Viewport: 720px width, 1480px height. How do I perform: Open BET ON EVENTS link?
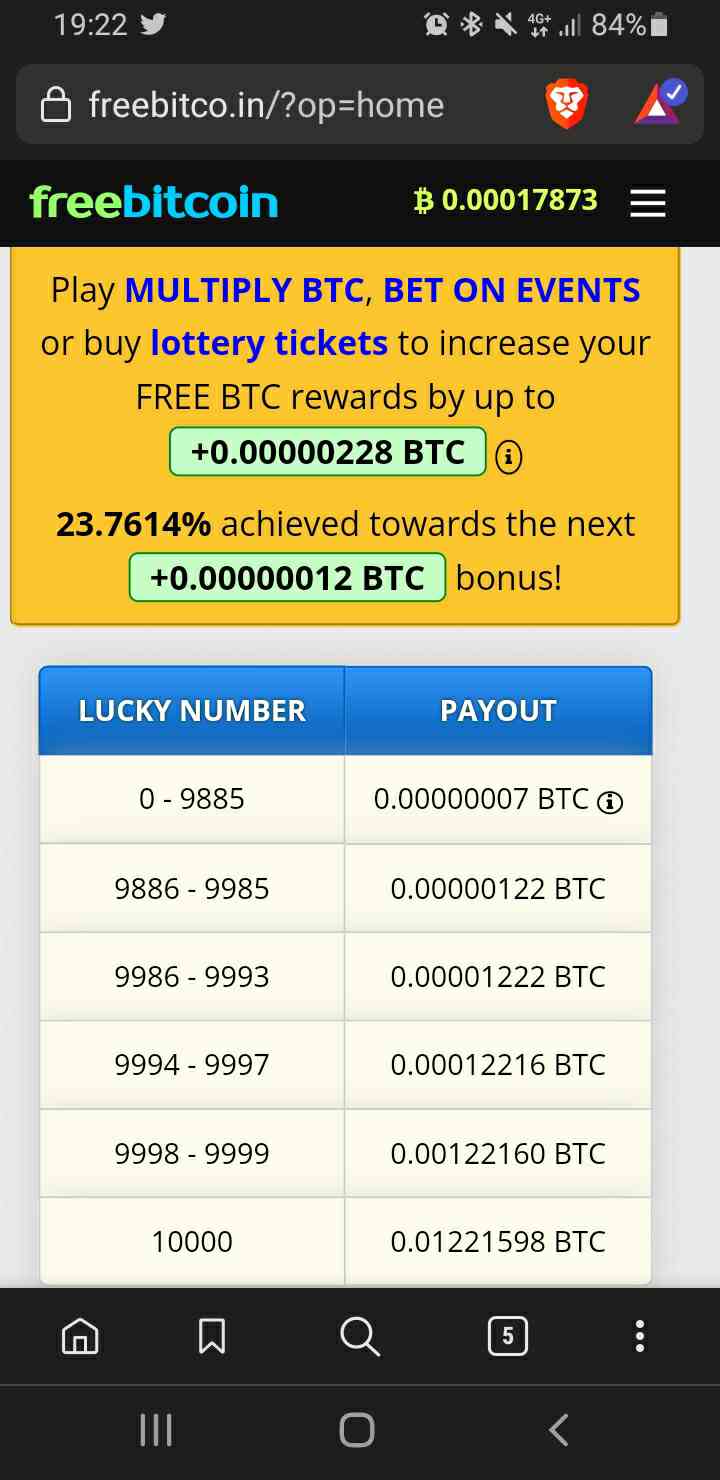click(x=512, y=290)
